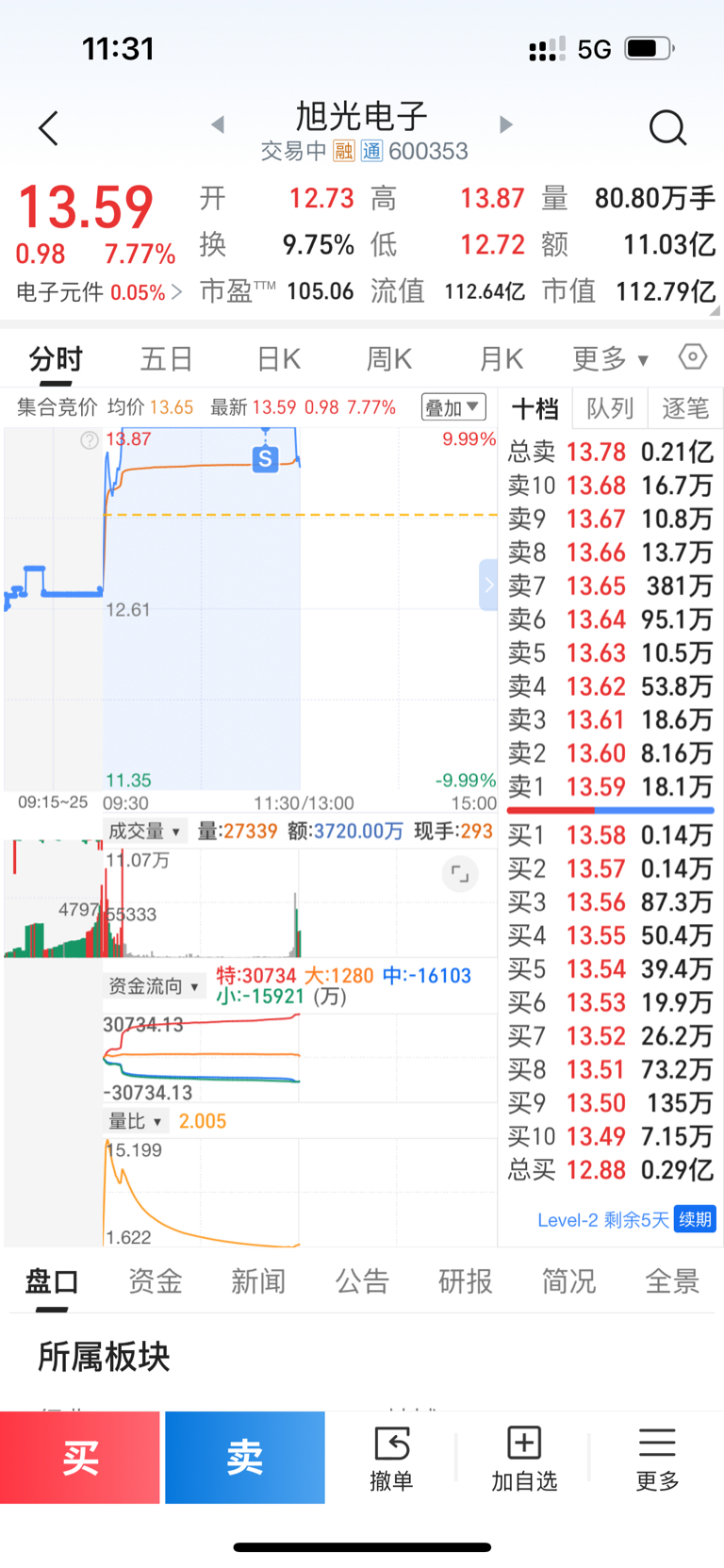Open 电子元件 sector link
724x1568 pixels.
click(99, 292)
